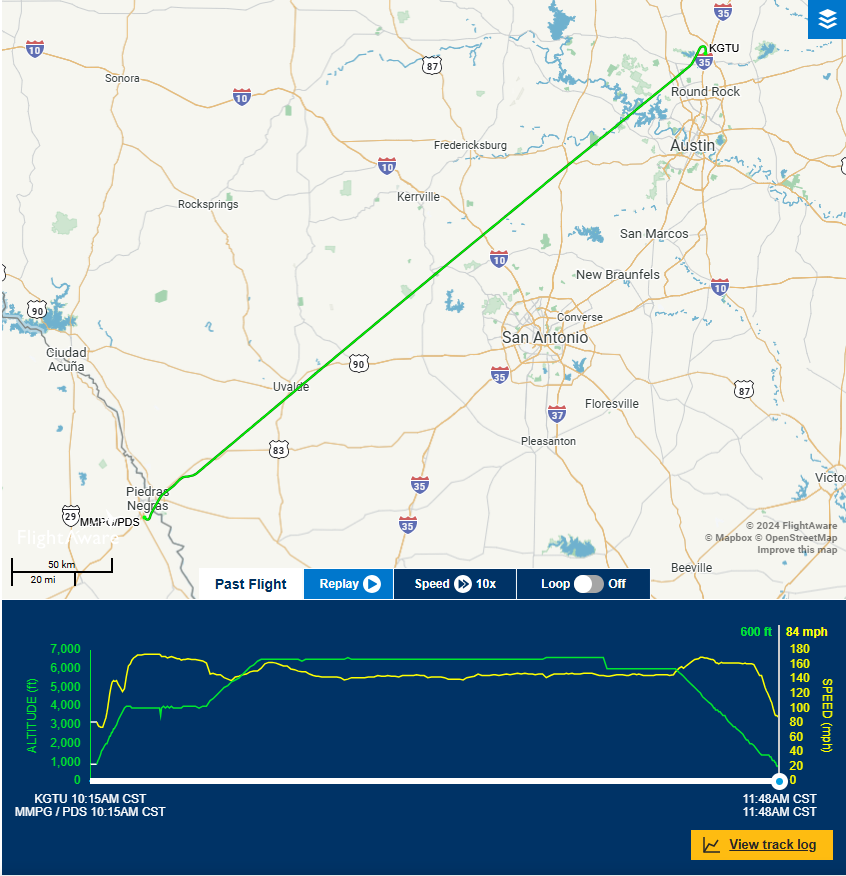Open the map layers selector

[826, 19]
